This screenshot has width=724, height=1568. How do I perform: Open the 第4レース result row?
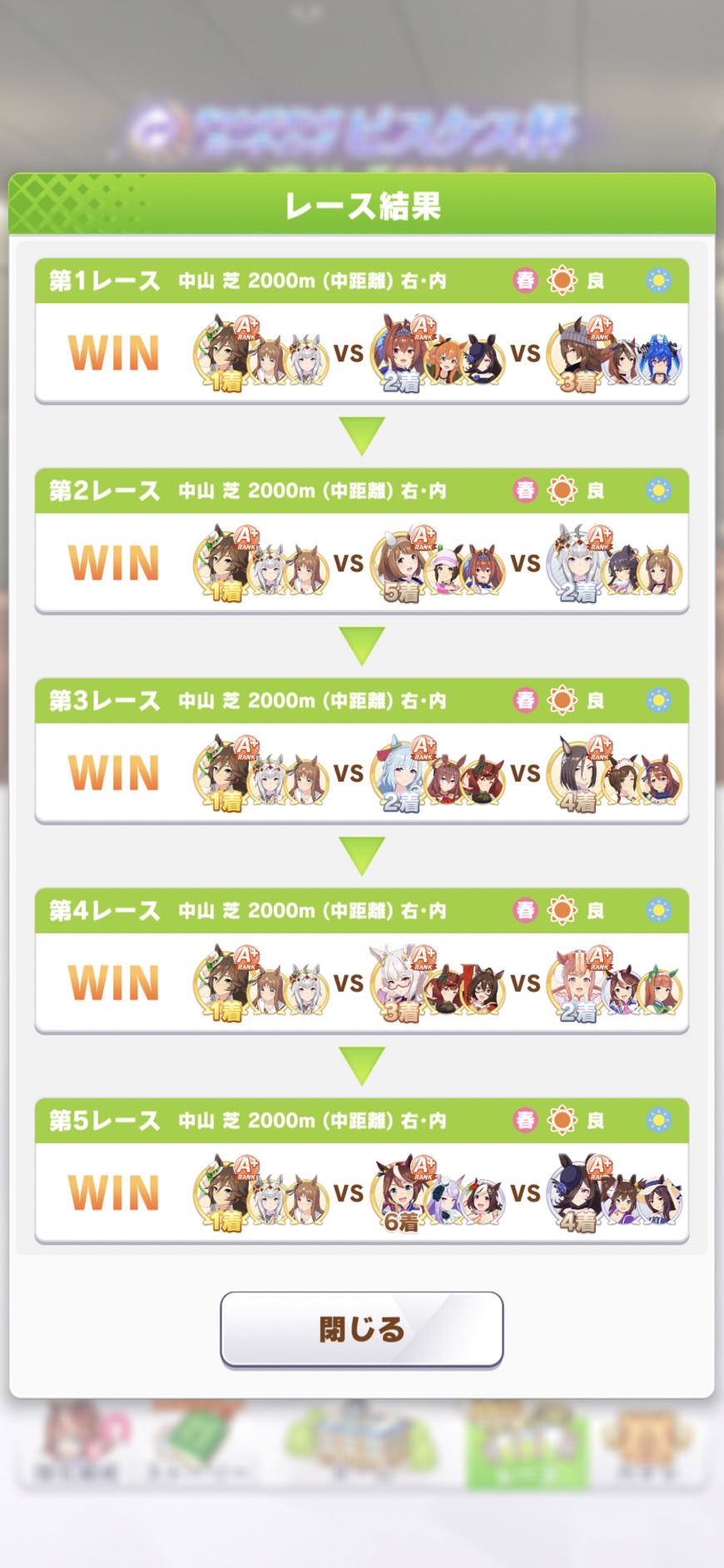361,961
